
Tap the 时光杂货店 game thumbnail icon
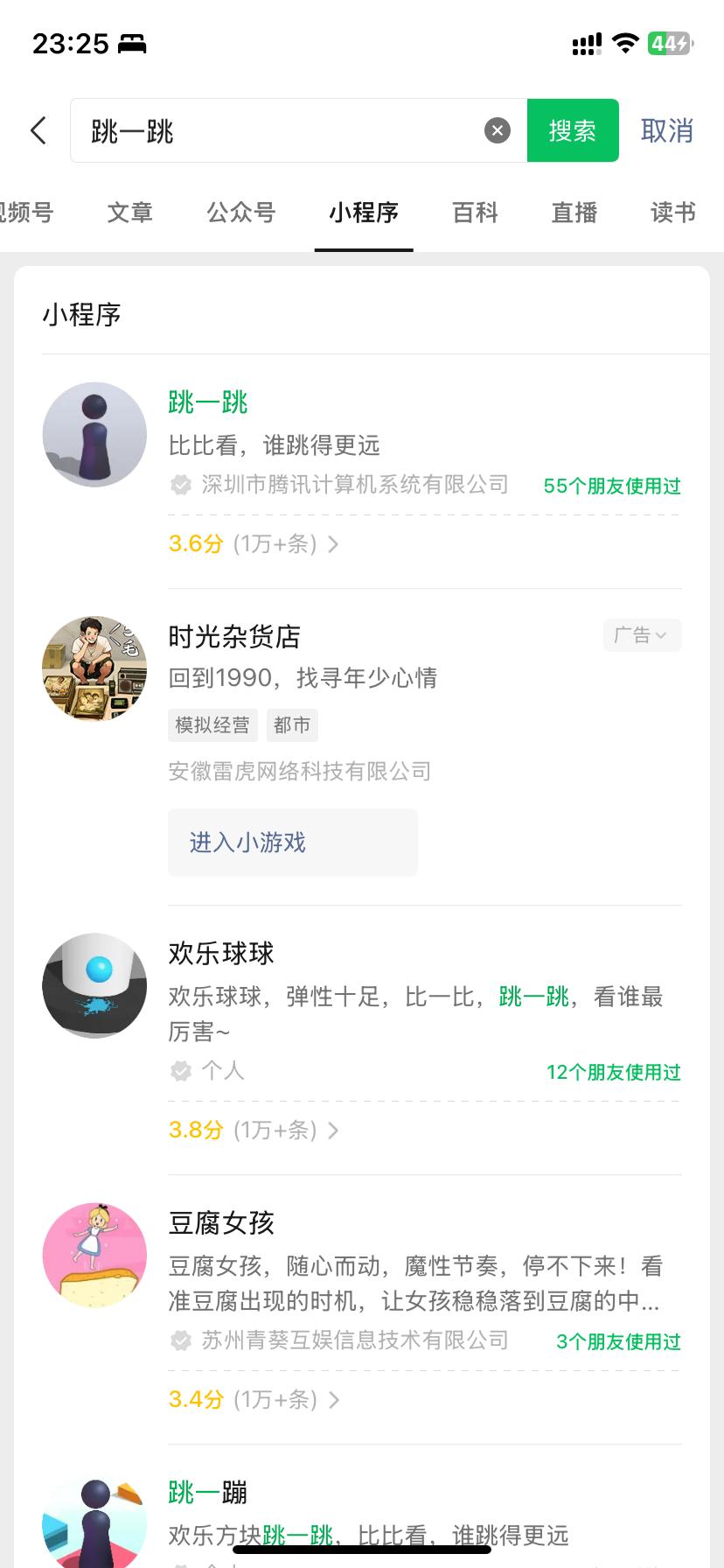[x=94, y=668]
